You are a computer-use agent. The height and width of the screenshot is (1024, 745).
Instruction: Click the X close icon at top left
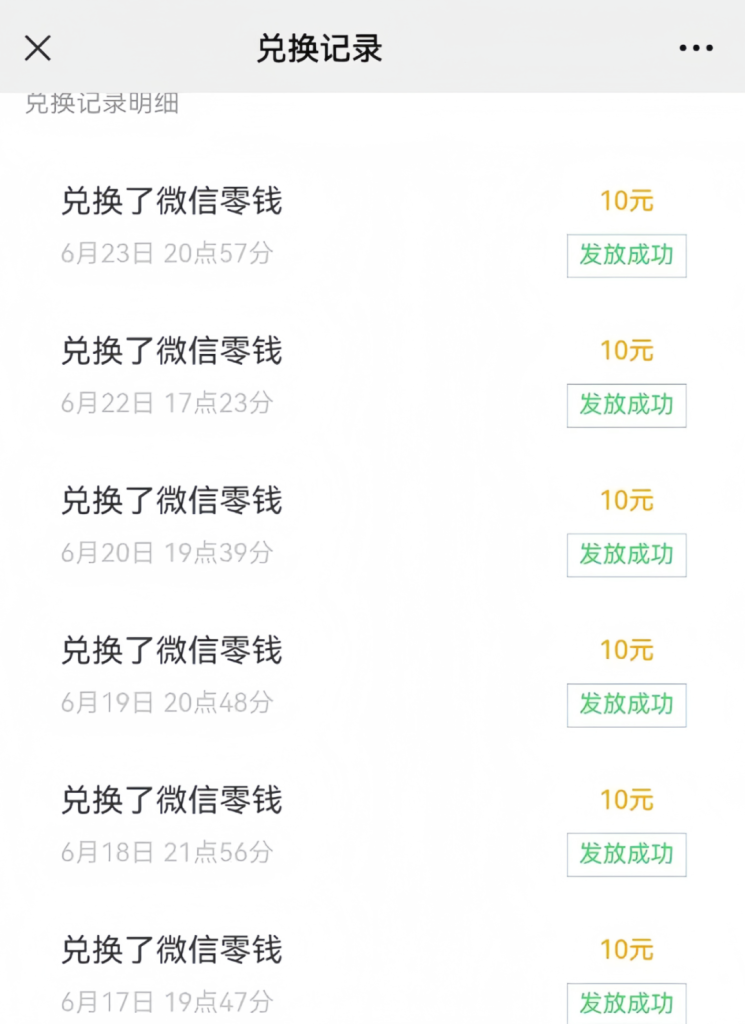pyautogui.click(x=37, y=48)
